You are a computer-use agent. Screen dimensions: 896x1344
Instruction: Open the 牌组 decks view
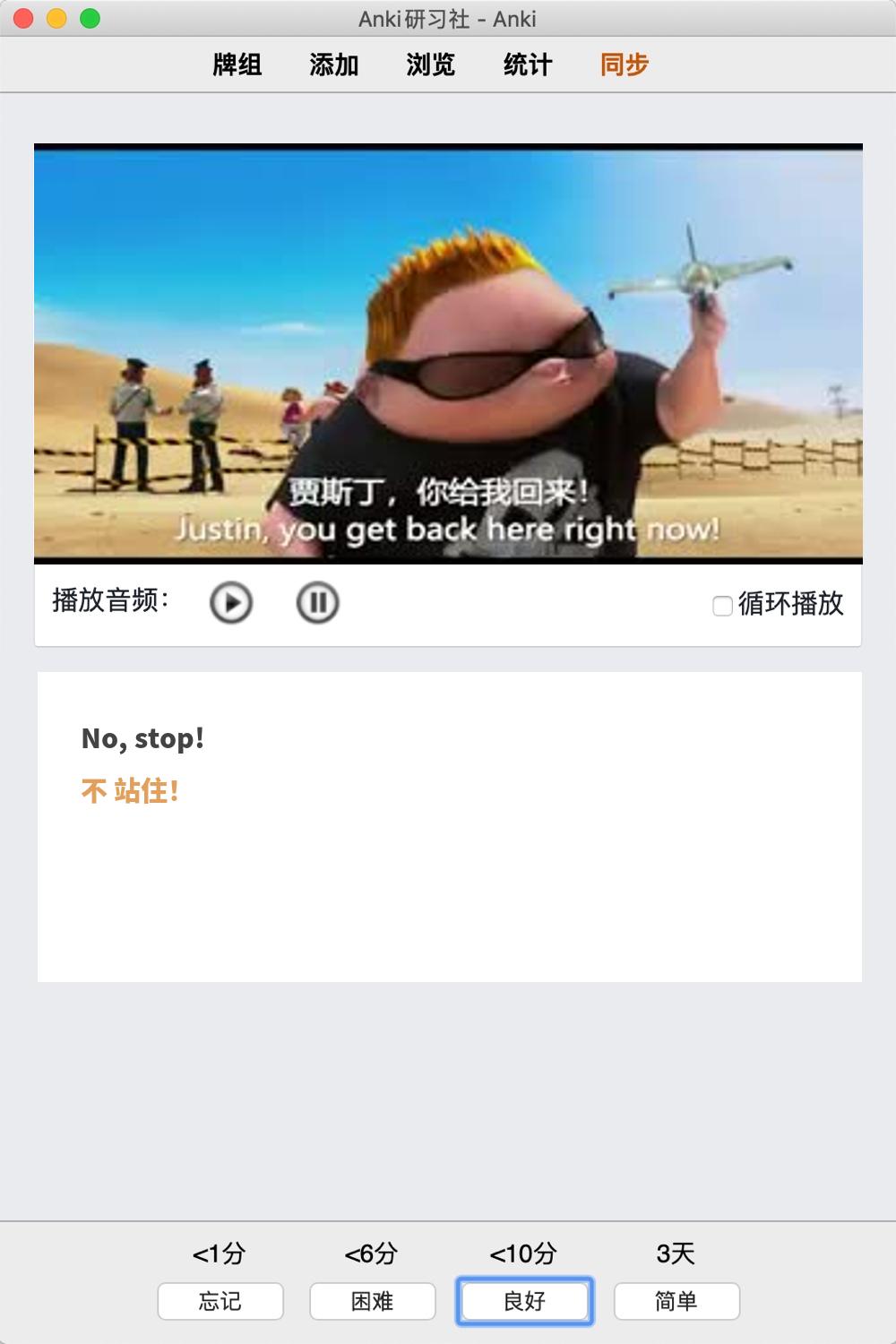click(x=237, y=65)
